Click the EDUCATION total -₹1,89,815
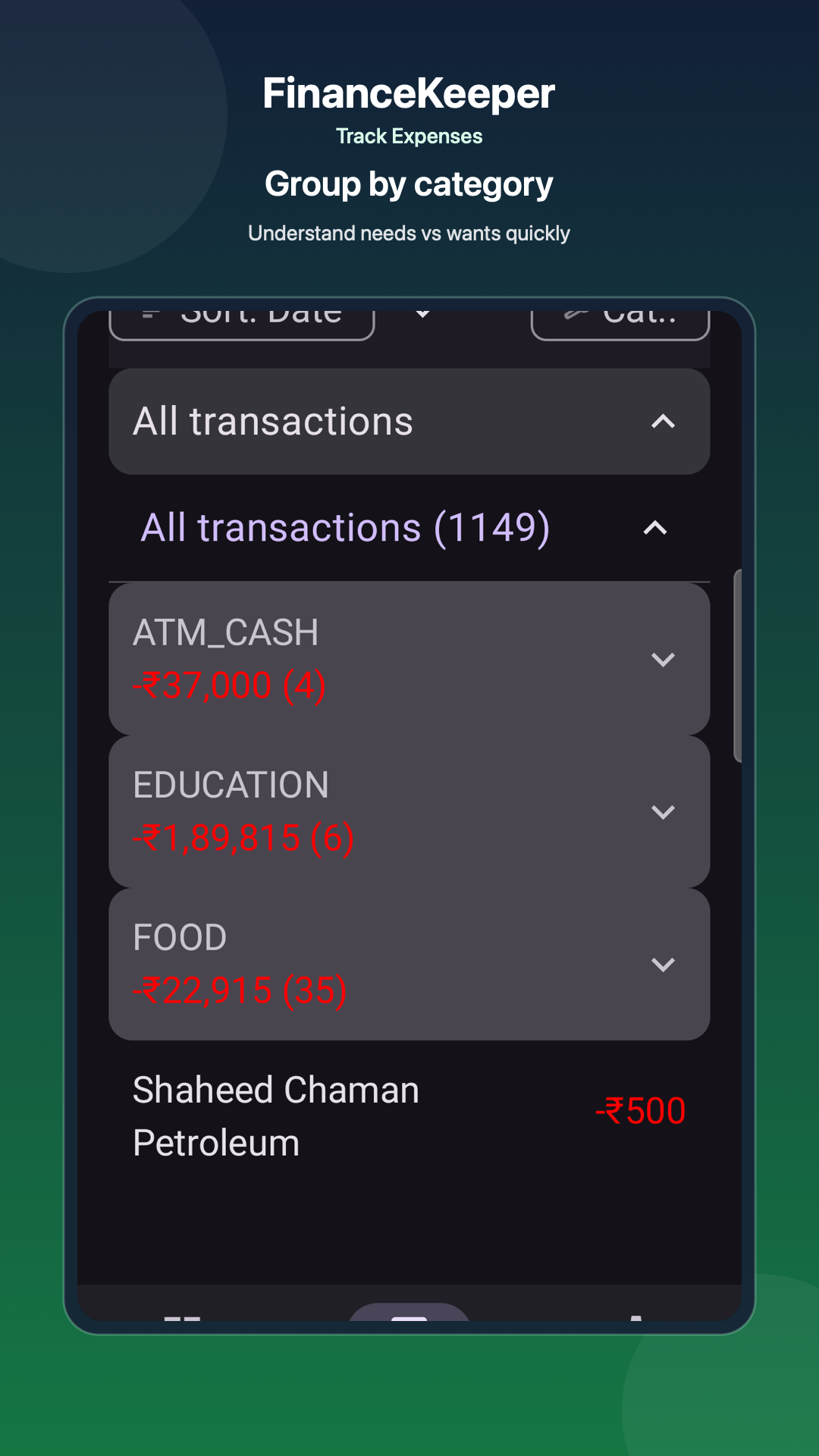The height and width of the screenshot is (1456, 819). [243, 836]
